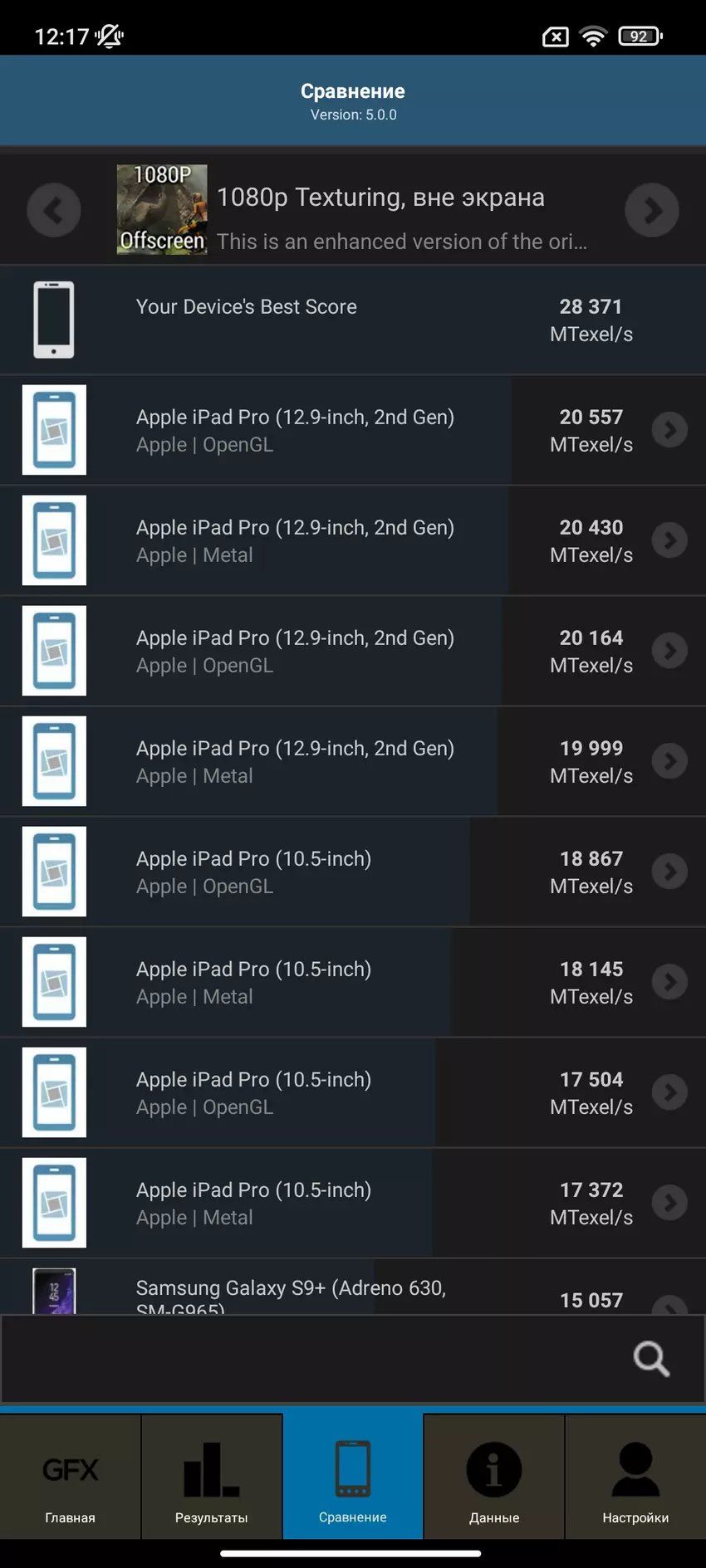Go to the next benchmark test
Viewport: 706px width, 1568px height.
click(x=652, y=210)
